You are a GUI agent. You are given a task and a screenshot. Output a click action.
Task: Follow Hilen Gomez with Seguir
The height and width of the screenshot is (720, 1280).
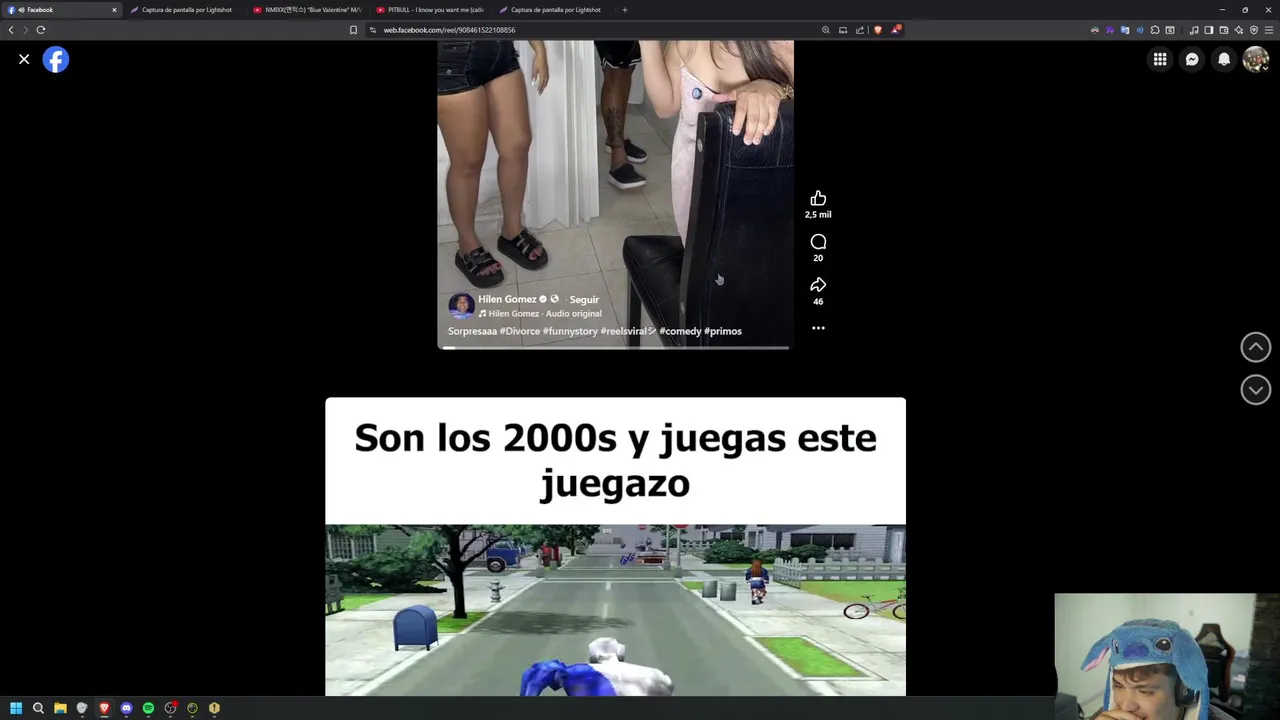coord(584,300)
